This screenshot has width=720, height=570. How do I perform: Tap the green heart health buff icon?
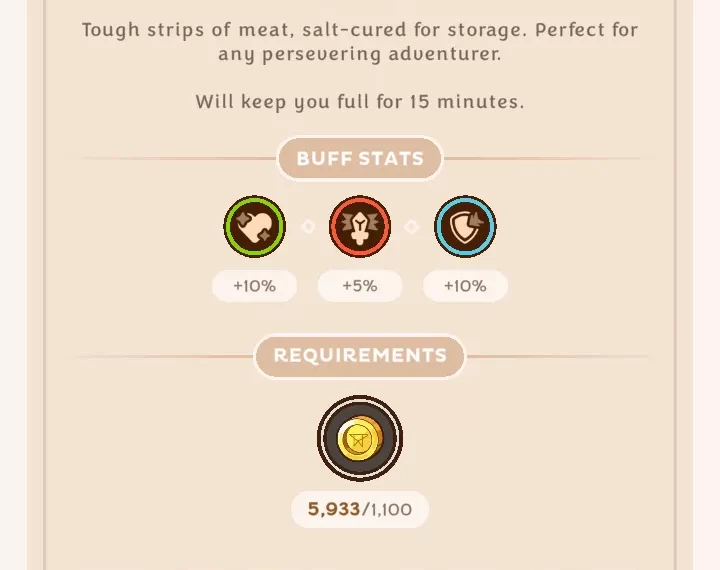[254, 226]
